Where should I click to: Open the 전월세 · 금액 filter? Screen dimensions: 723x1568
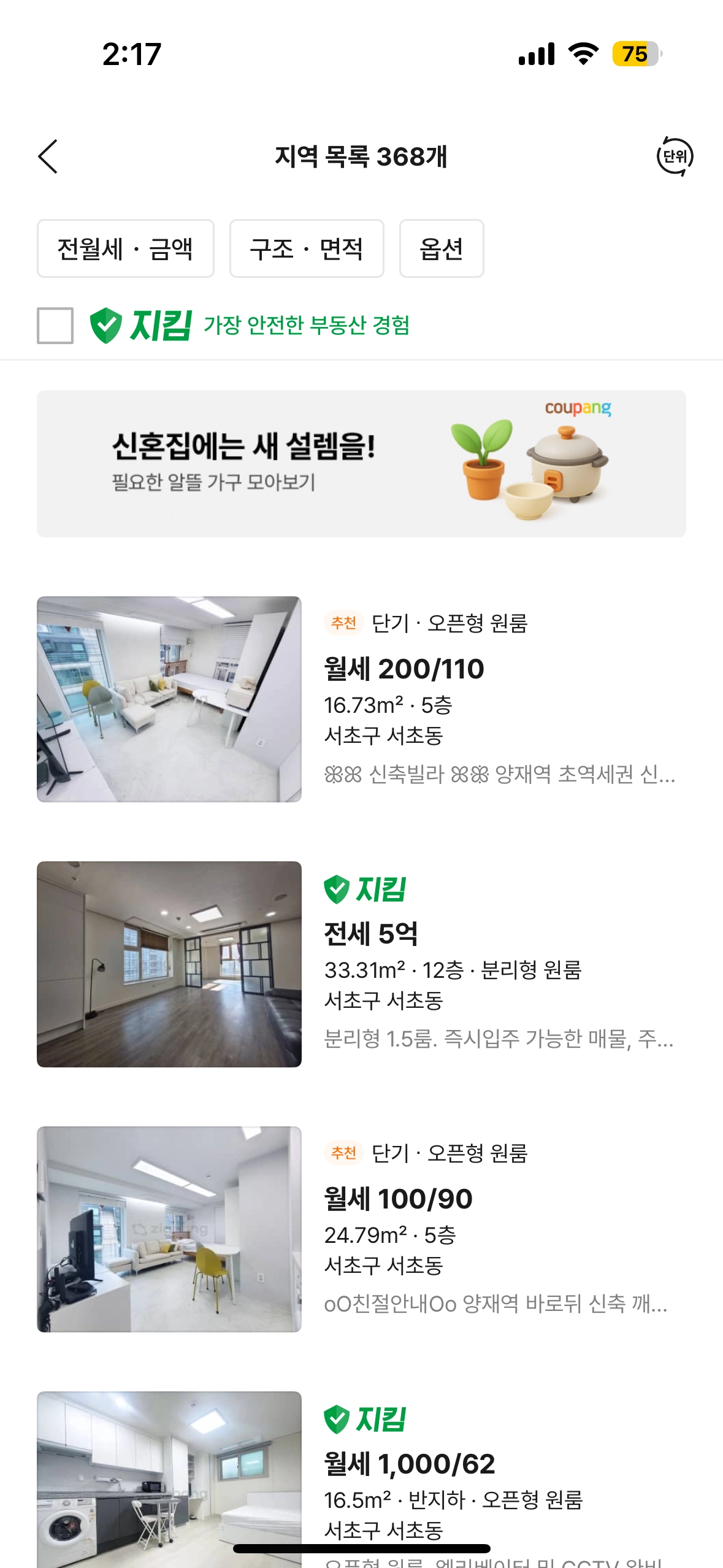pos(125,248)
